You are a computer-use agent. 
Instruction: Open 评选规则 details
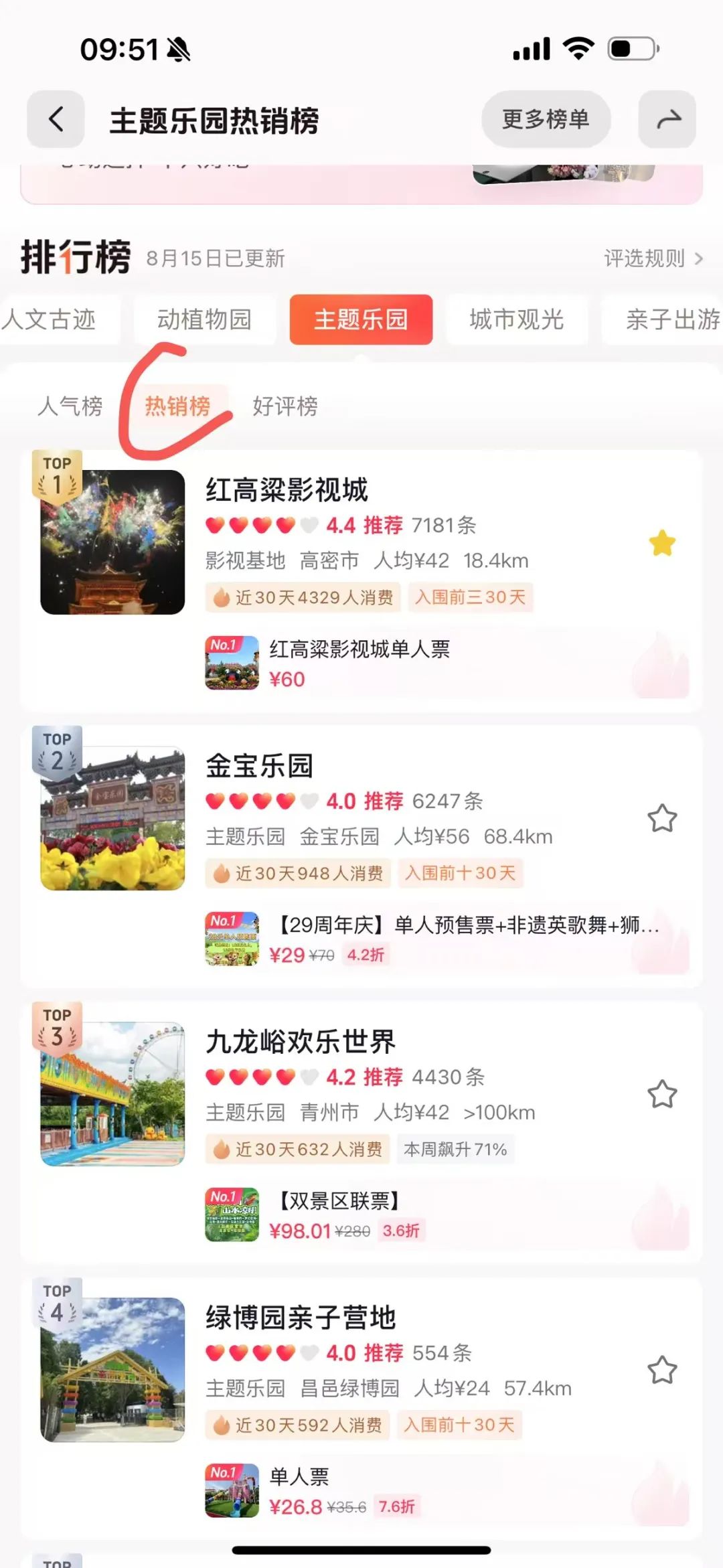point(646,259)
